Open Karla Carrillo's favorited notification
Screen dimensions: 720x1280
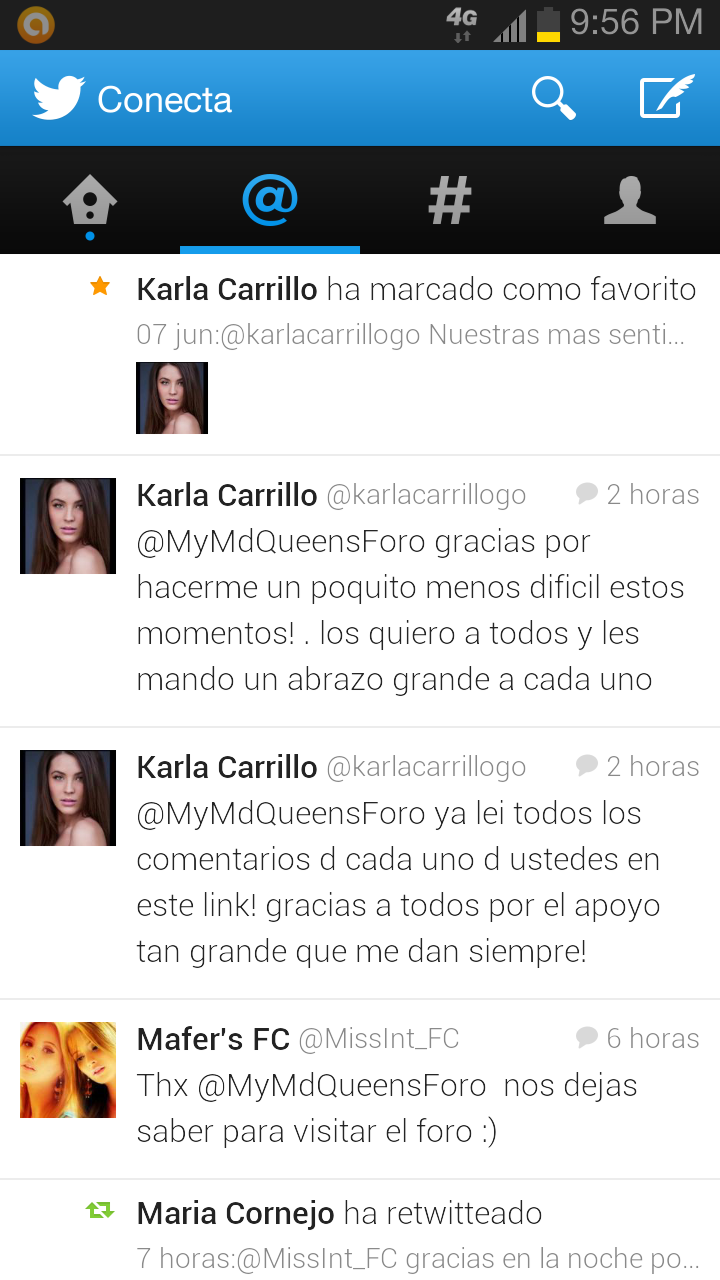click(x=360, y=354)
